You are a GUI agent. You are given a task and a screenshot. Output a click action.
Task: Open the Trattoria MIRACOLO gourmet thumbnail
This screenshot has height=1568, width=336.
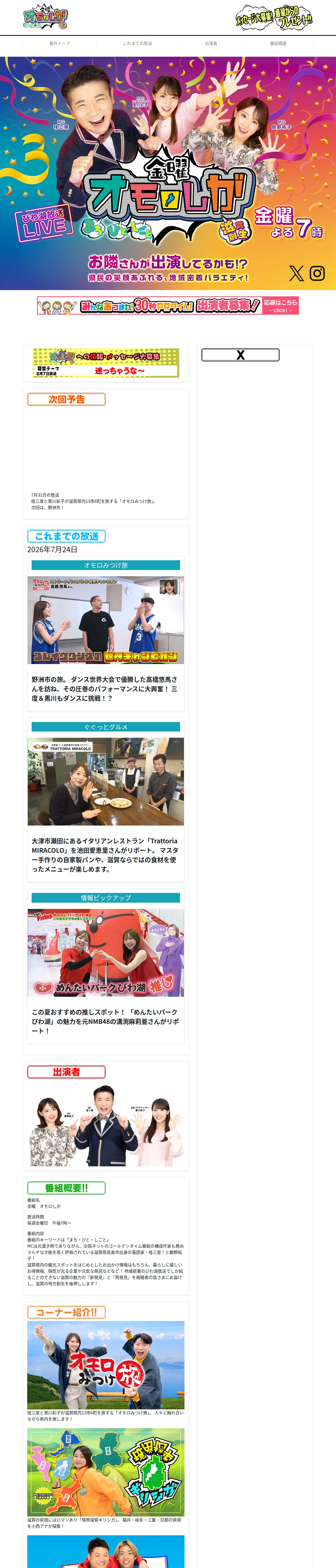(106, 782)
